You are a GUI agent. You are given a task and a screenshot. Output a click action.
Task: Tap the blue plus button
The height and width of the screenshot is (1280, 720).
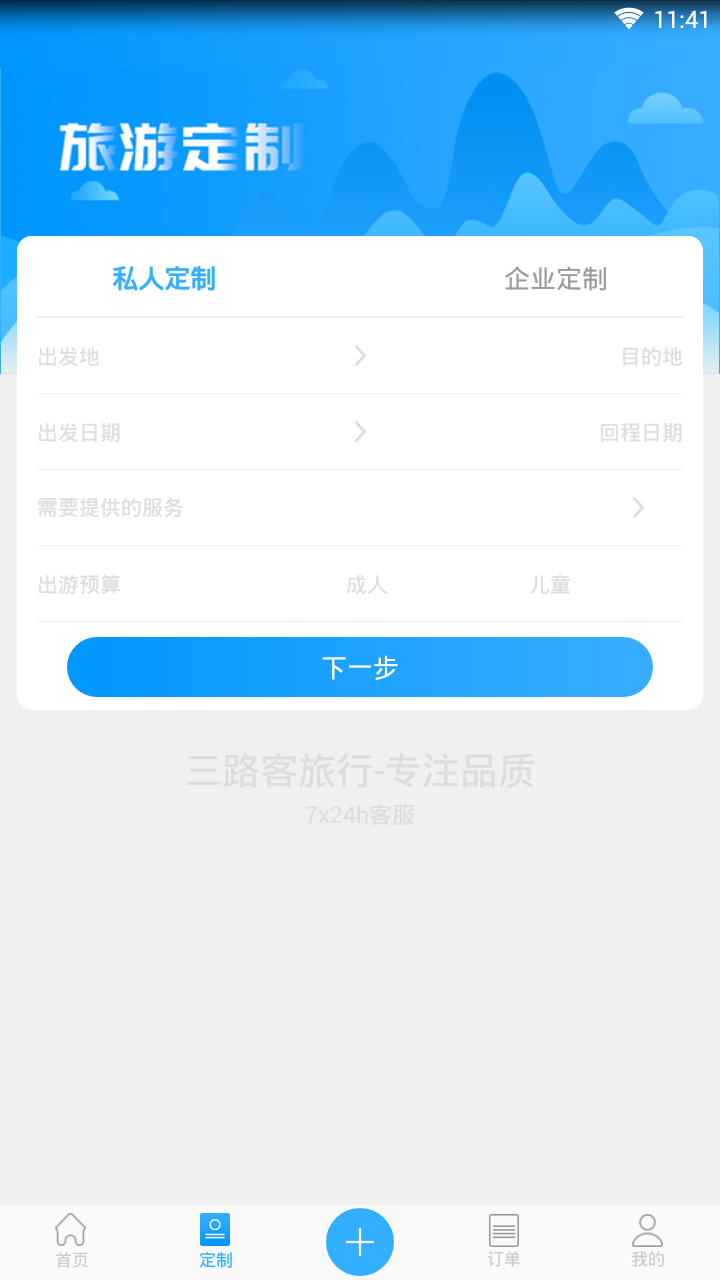360,1241
